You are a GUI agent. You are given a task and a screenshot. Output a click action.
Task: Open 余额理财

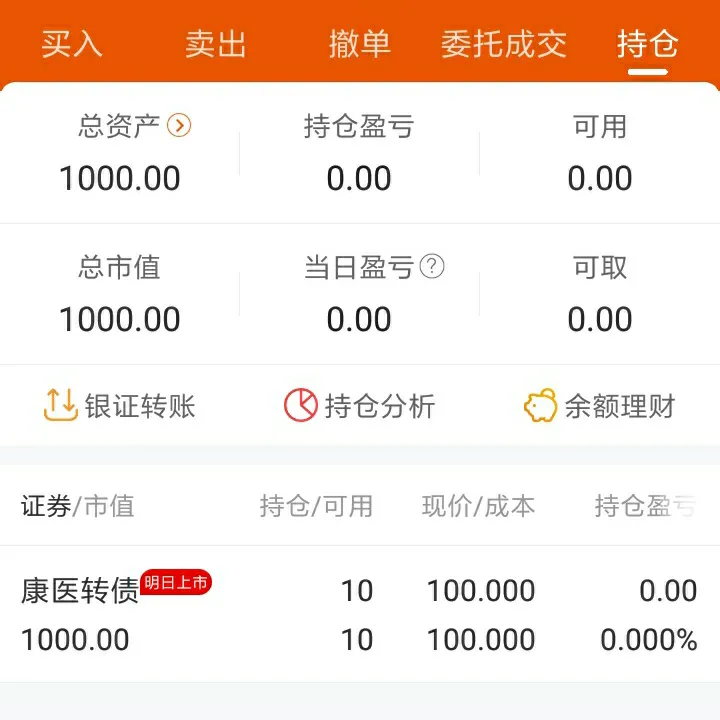[x=600, y=406]
